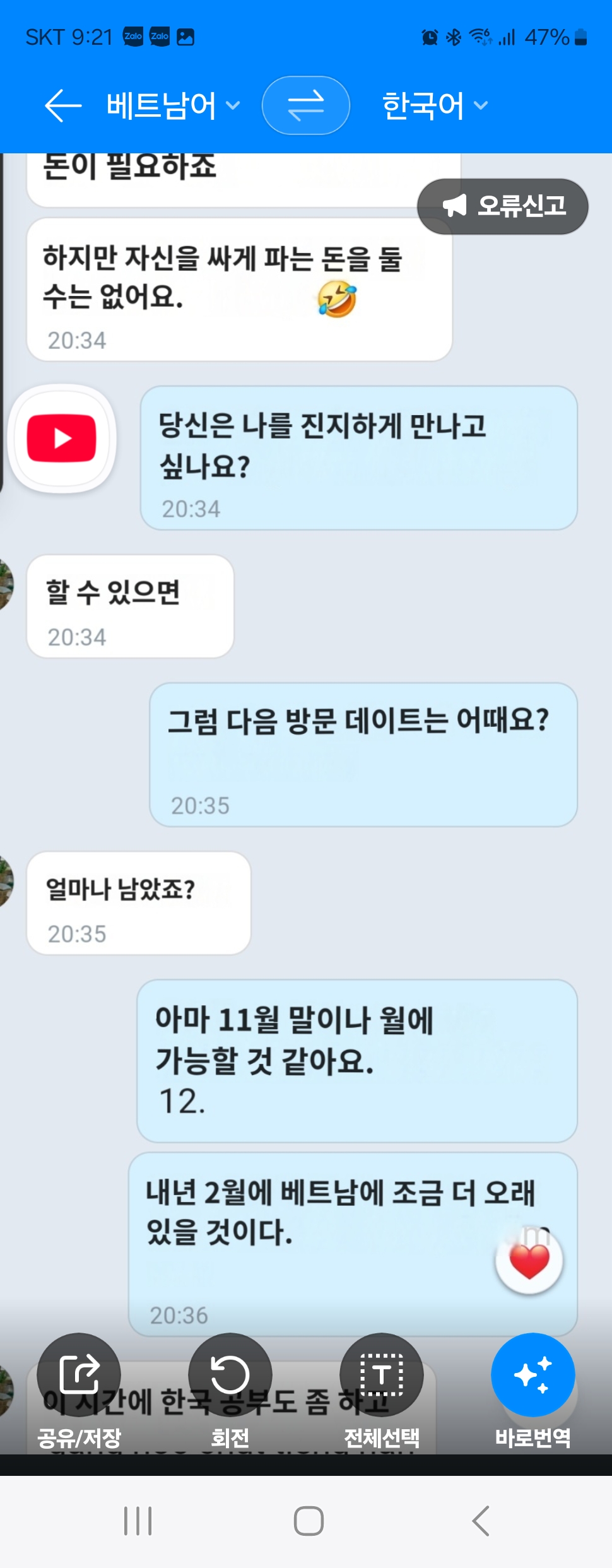Open the 한국어 target language dropdown
This screenshot has height=1568, width=612.
click(x=435, y=105)
